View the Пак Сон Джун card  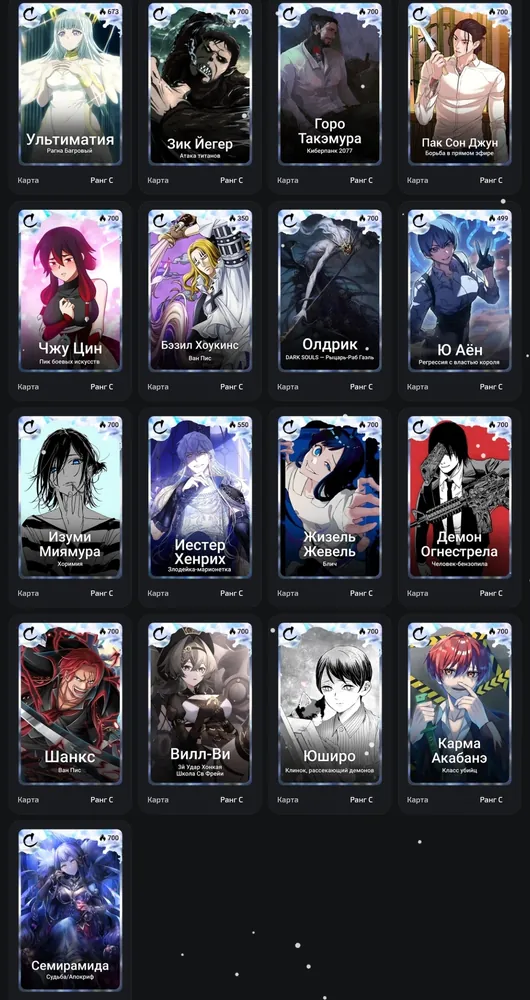[x=460, y=84]
